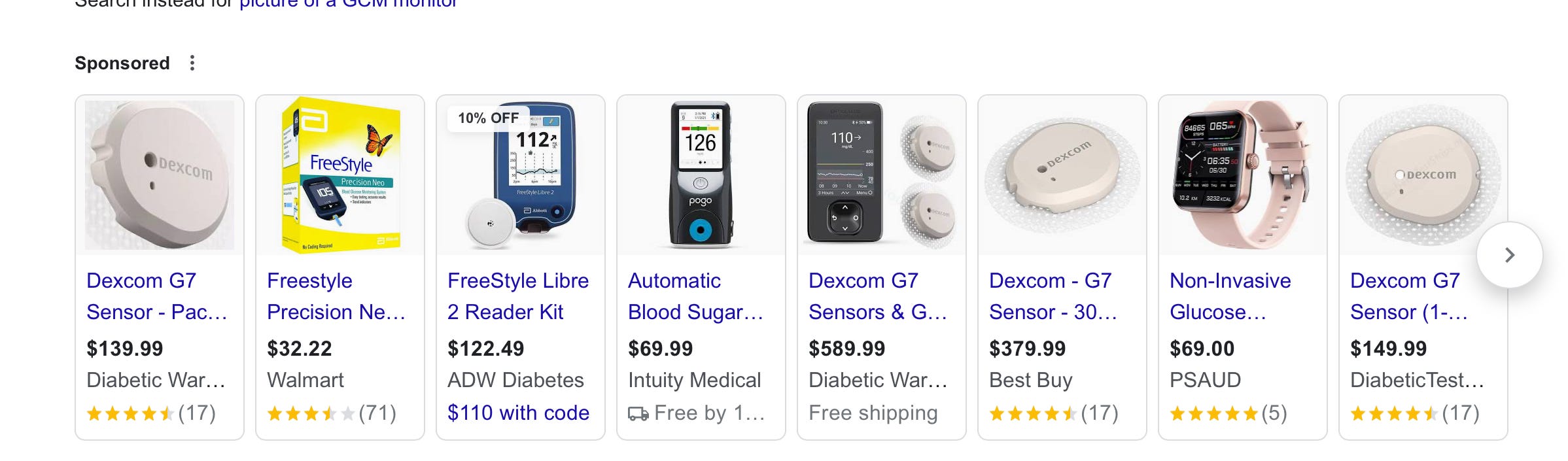
Task: Tap the partly visible 'Search instead for' link
Action: pos(347,4)
